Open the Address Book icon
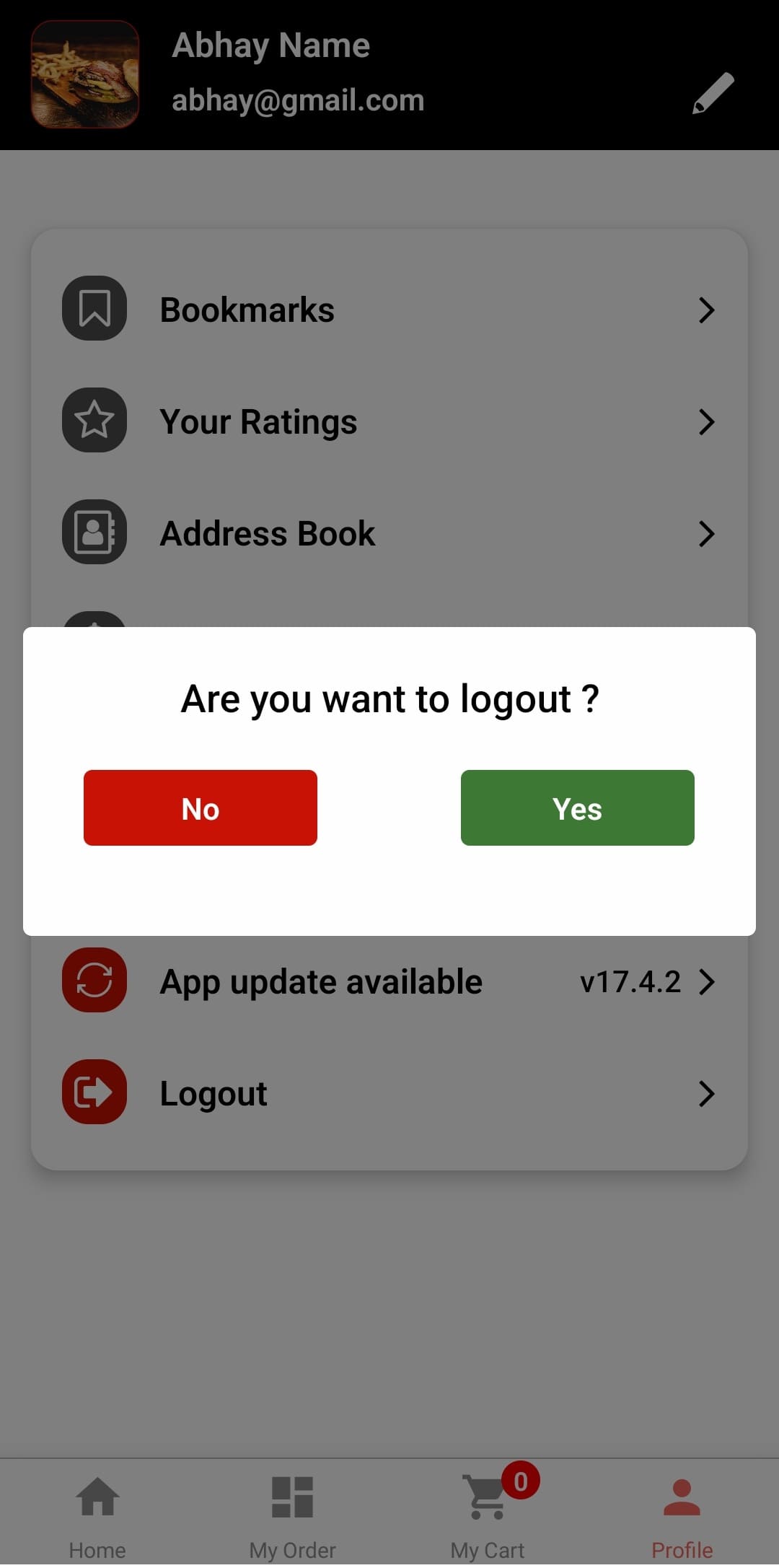This screenshot has height=1568, width=779. pos(94,533)
